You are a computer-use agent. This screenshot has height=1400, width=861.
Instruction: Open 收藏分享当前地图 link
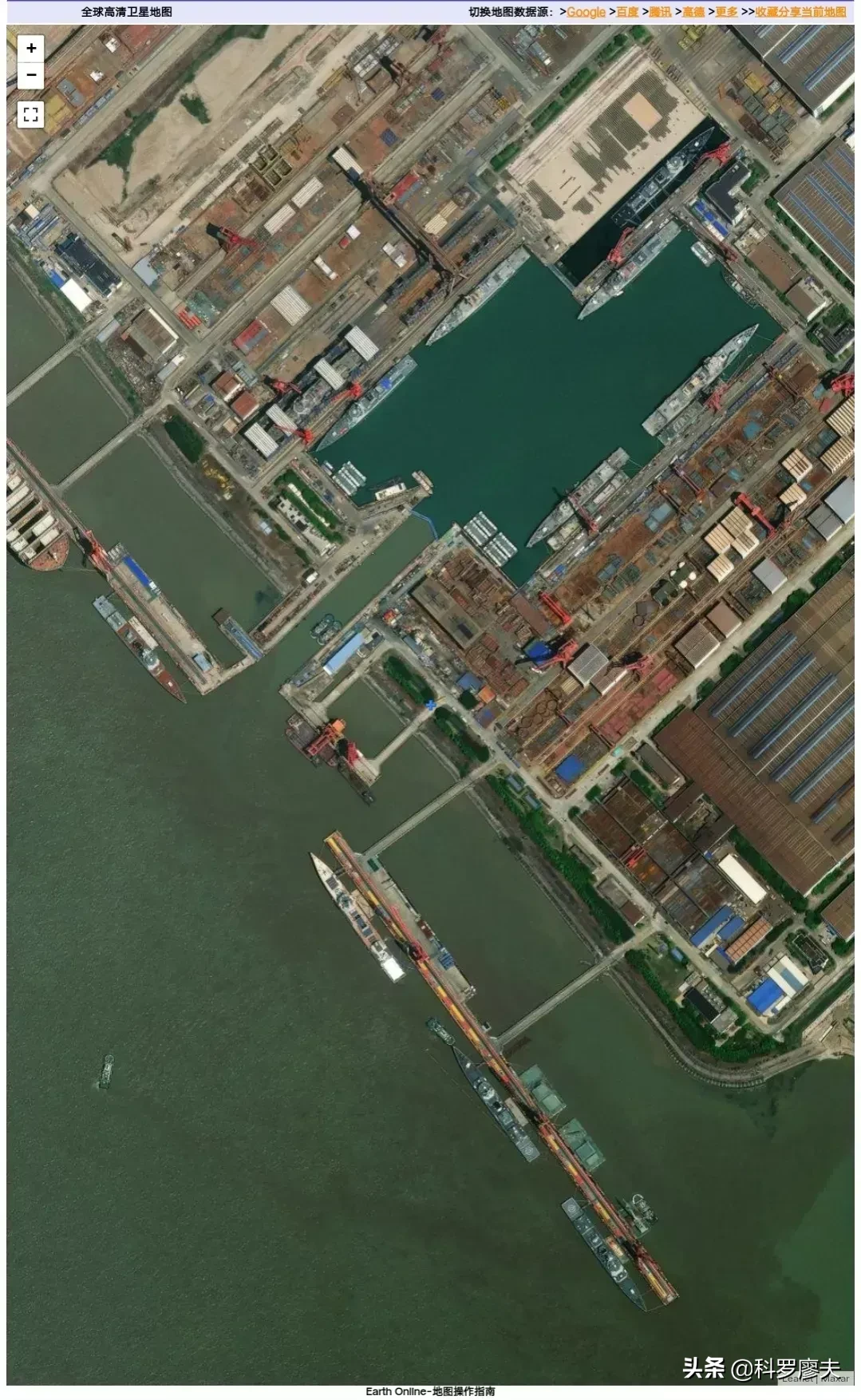(x=801, y=12)
